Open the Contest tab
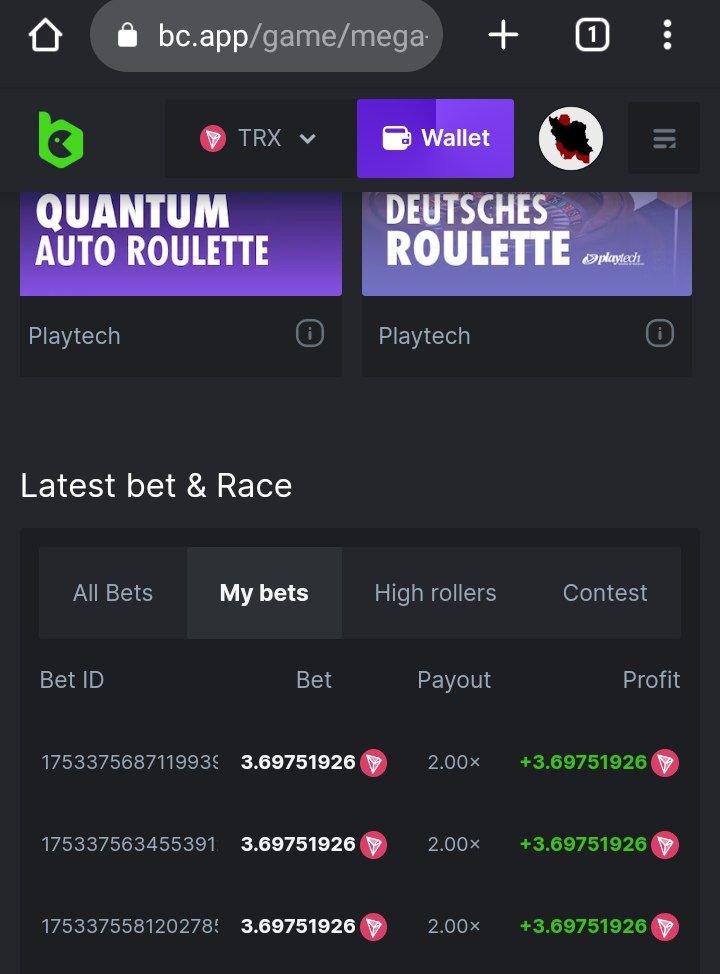 [x=605, y=593]
